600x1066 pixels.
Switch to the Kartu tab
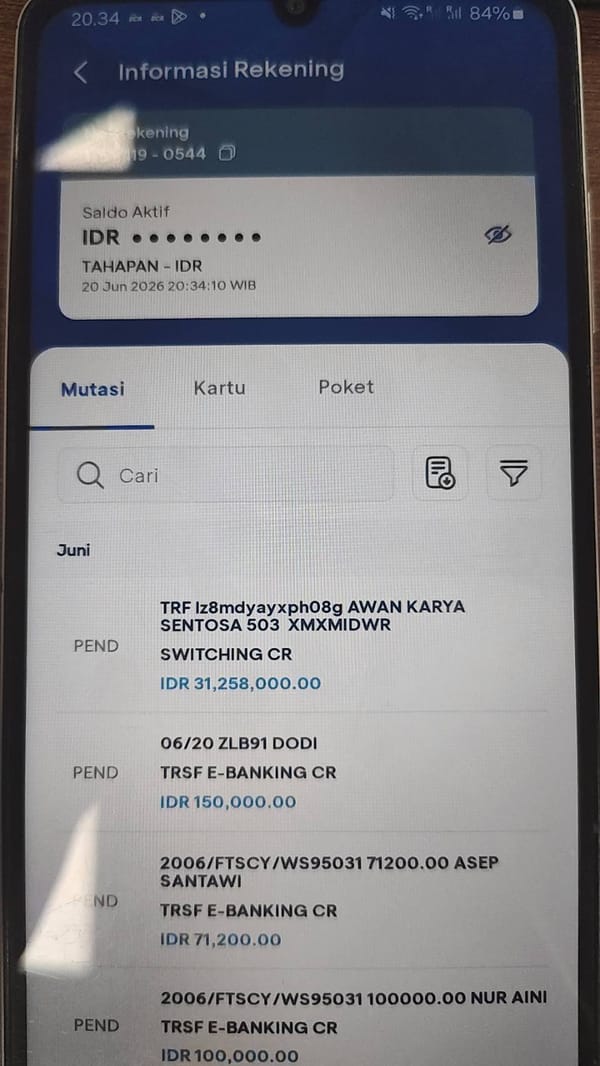pos(219,388)
